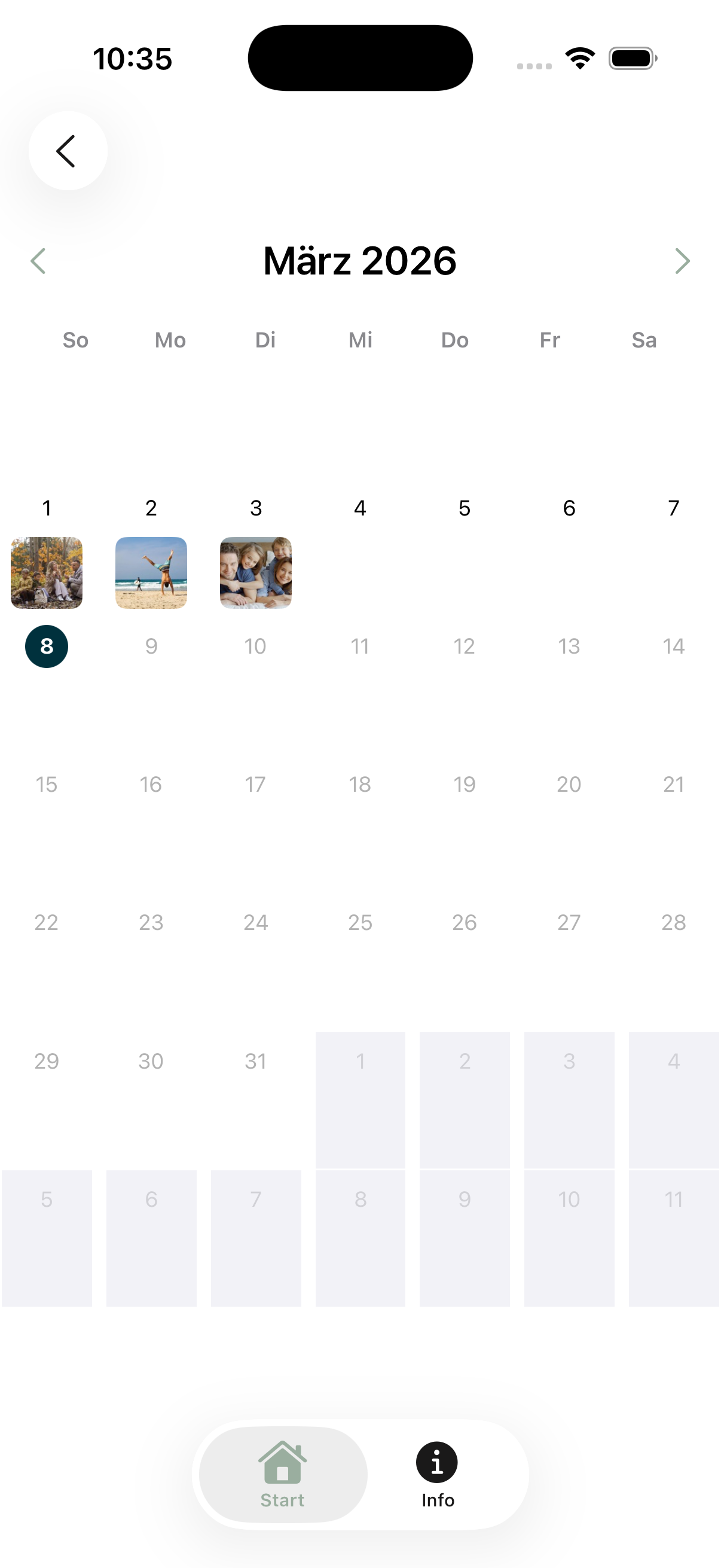This screenshot has width=721, height=1568.
Task: Advance to the month after März 2026
Action: (682, 261)
